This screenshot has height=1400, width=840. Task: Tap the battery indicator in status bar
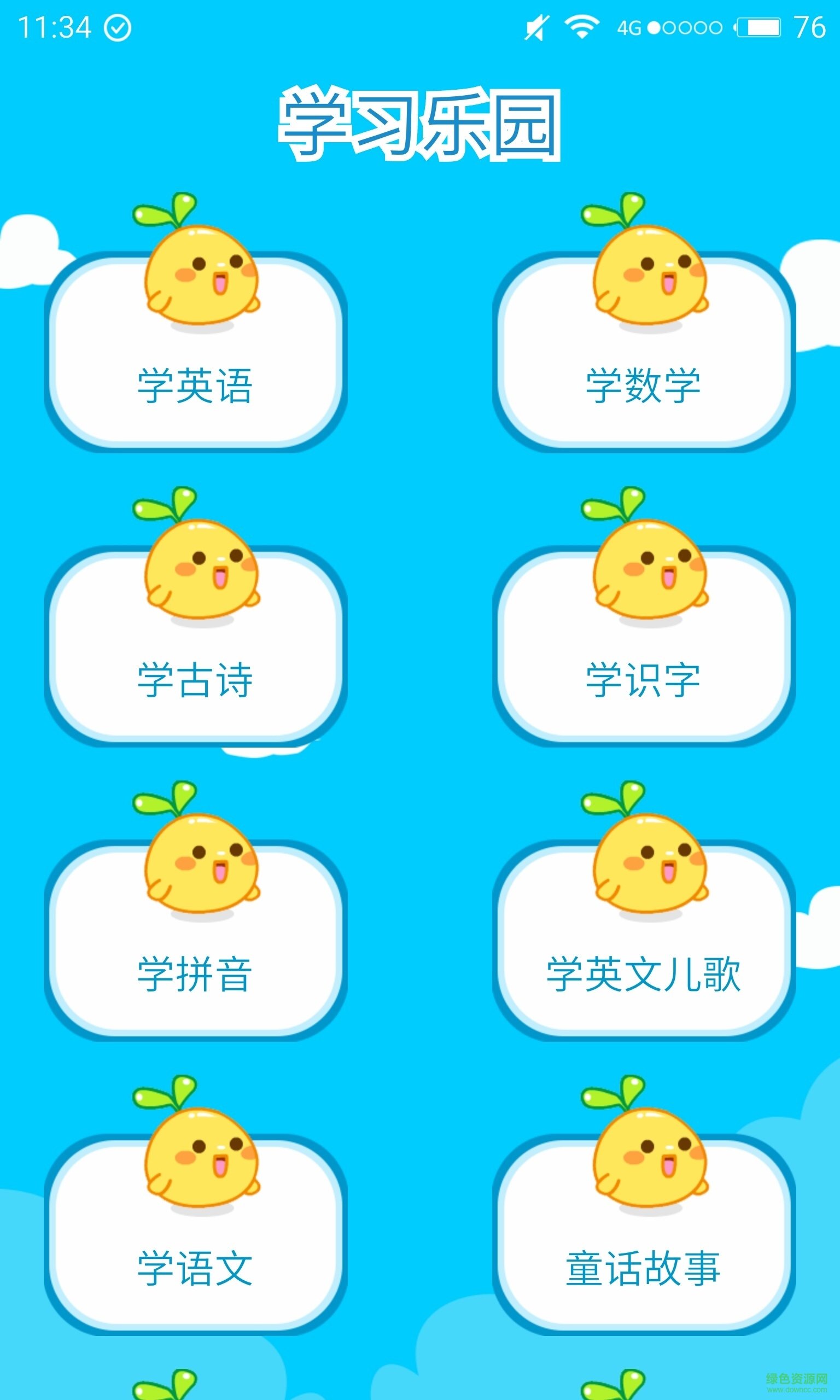click(759, 26)
